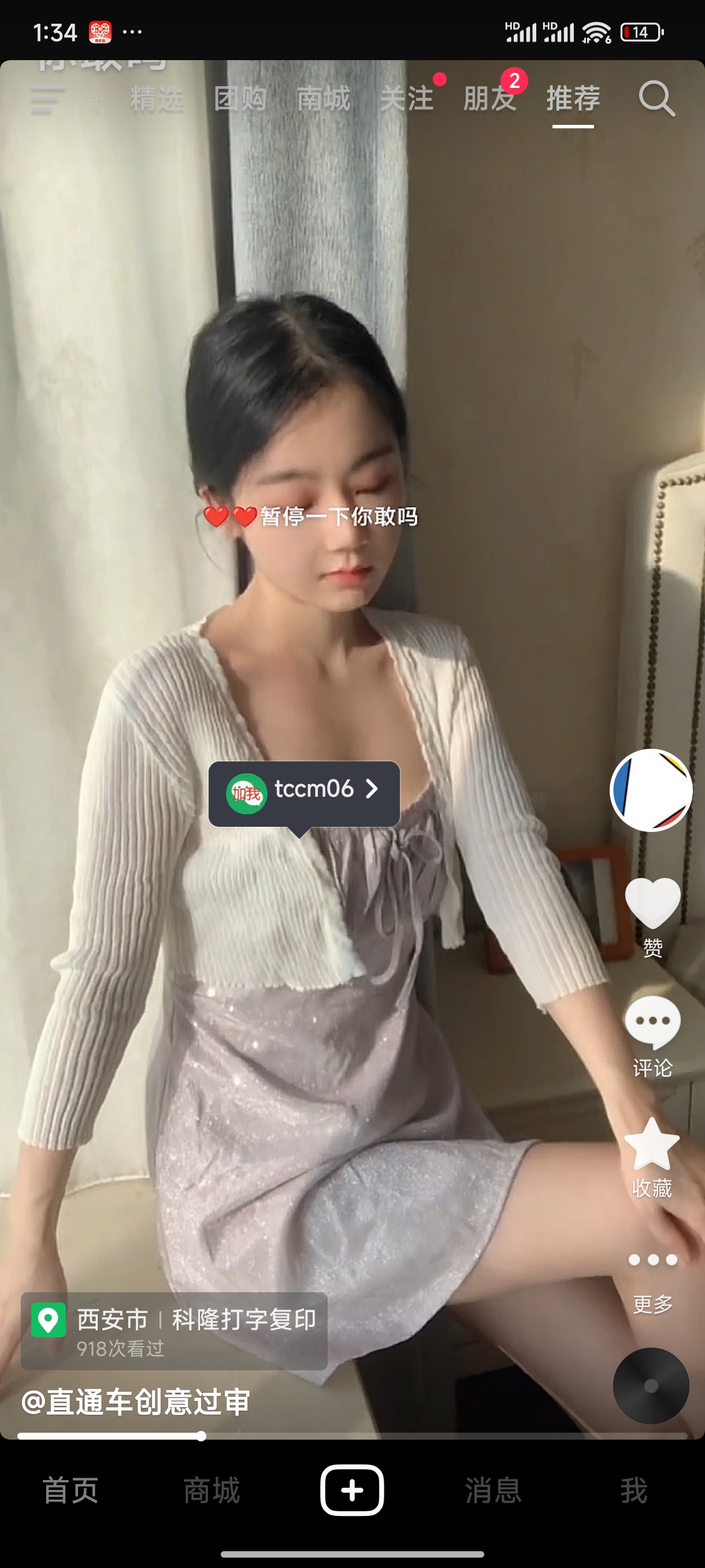The height and width of the screenshot is (1568, 705).
Task: Switch to the 关注 tab
Action: coord(406,99)
